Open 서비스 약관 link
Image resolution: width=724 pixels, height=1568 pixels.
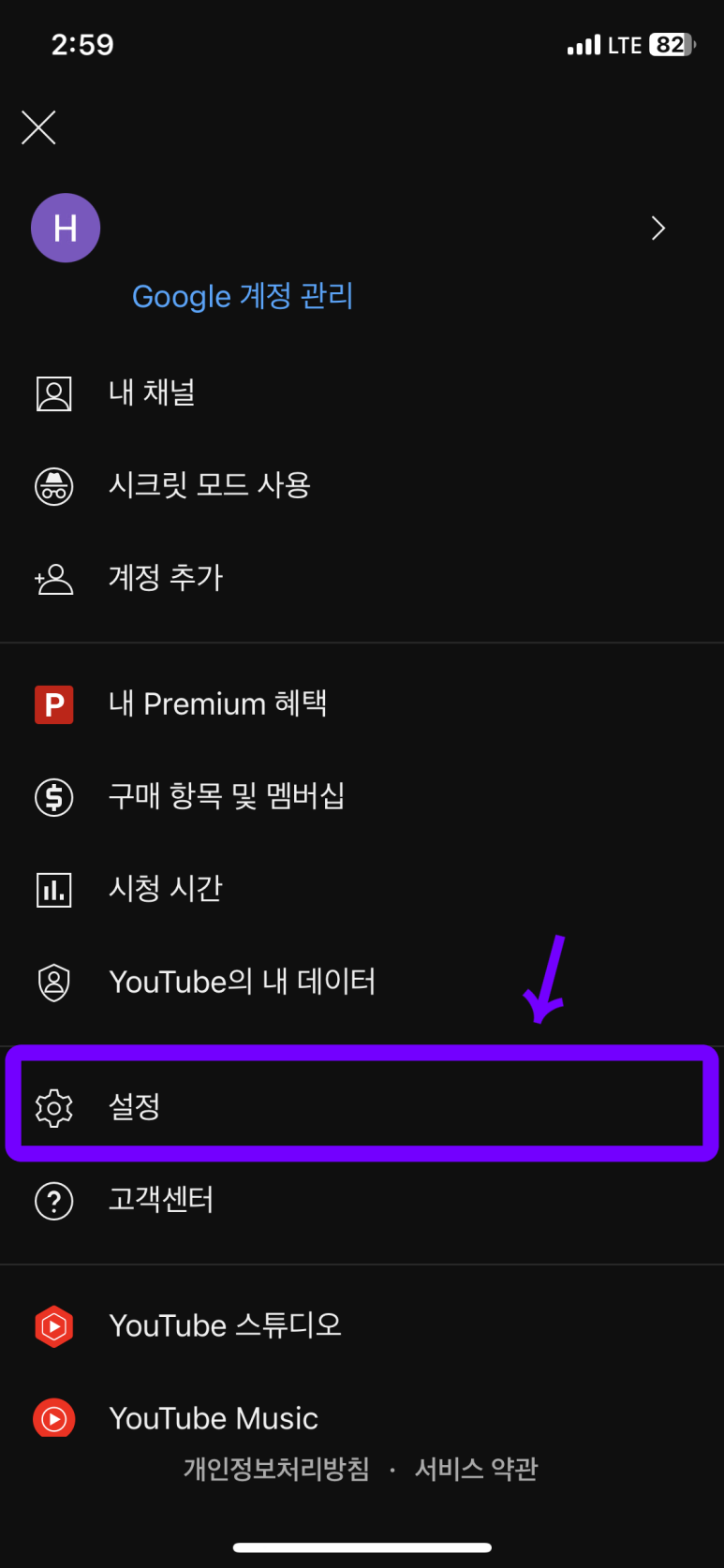(x=476, y=1468)
